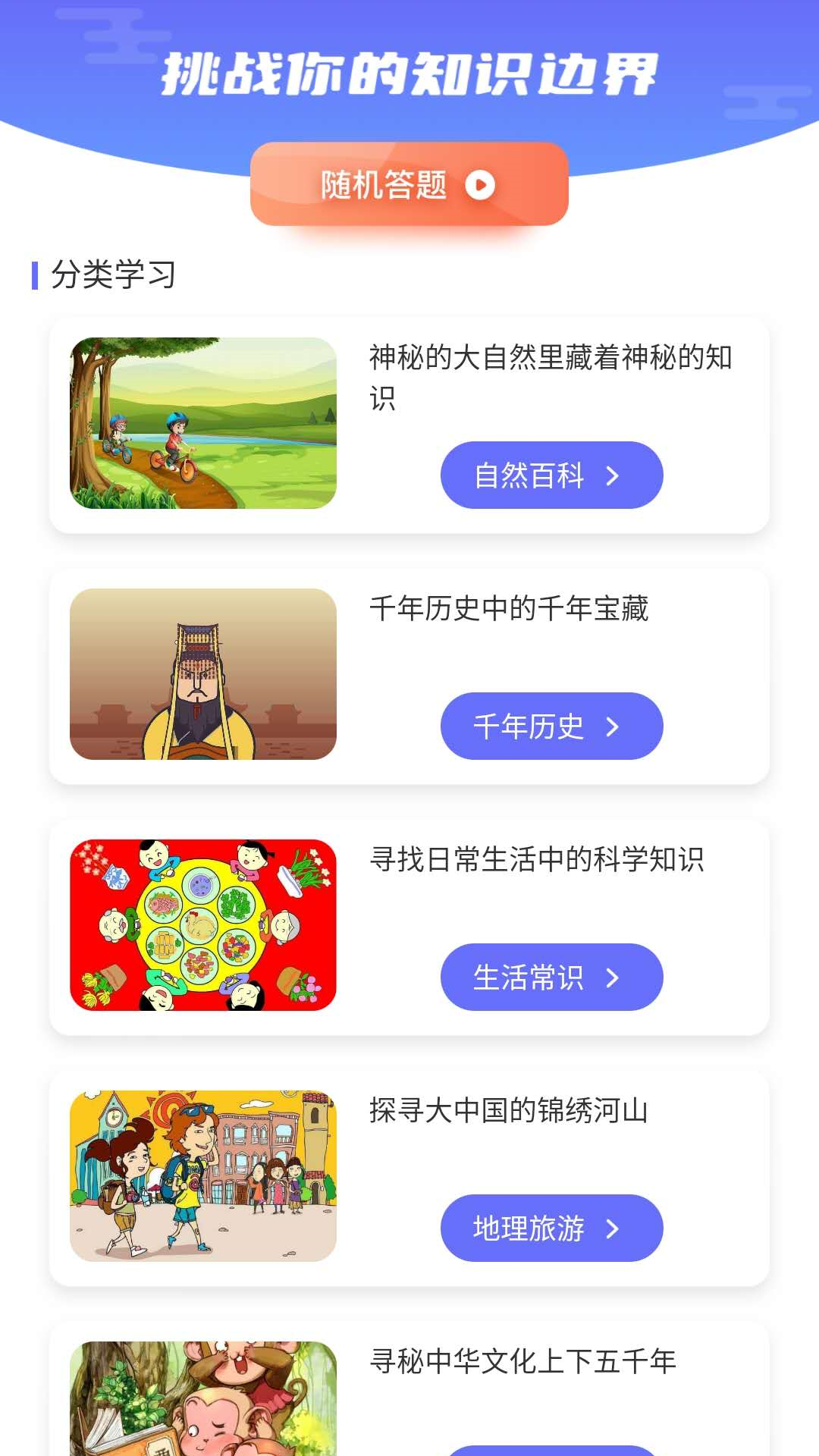Viewport: 819px width, 1456px height.
Task: Click the arrow icon inside 千年历史 button
Action: (x=611, y=726)
